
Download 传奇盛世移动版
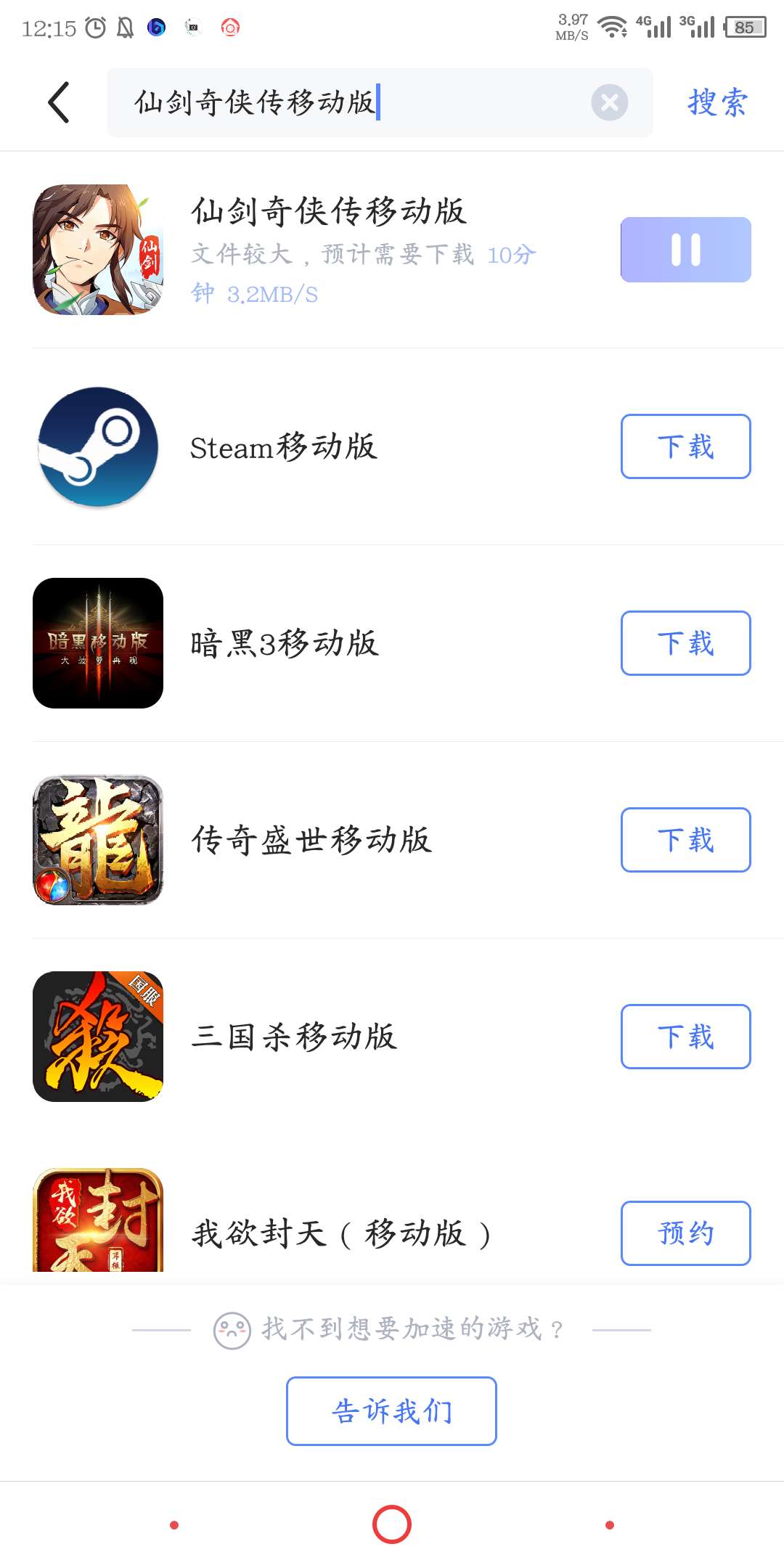point(685,840)
